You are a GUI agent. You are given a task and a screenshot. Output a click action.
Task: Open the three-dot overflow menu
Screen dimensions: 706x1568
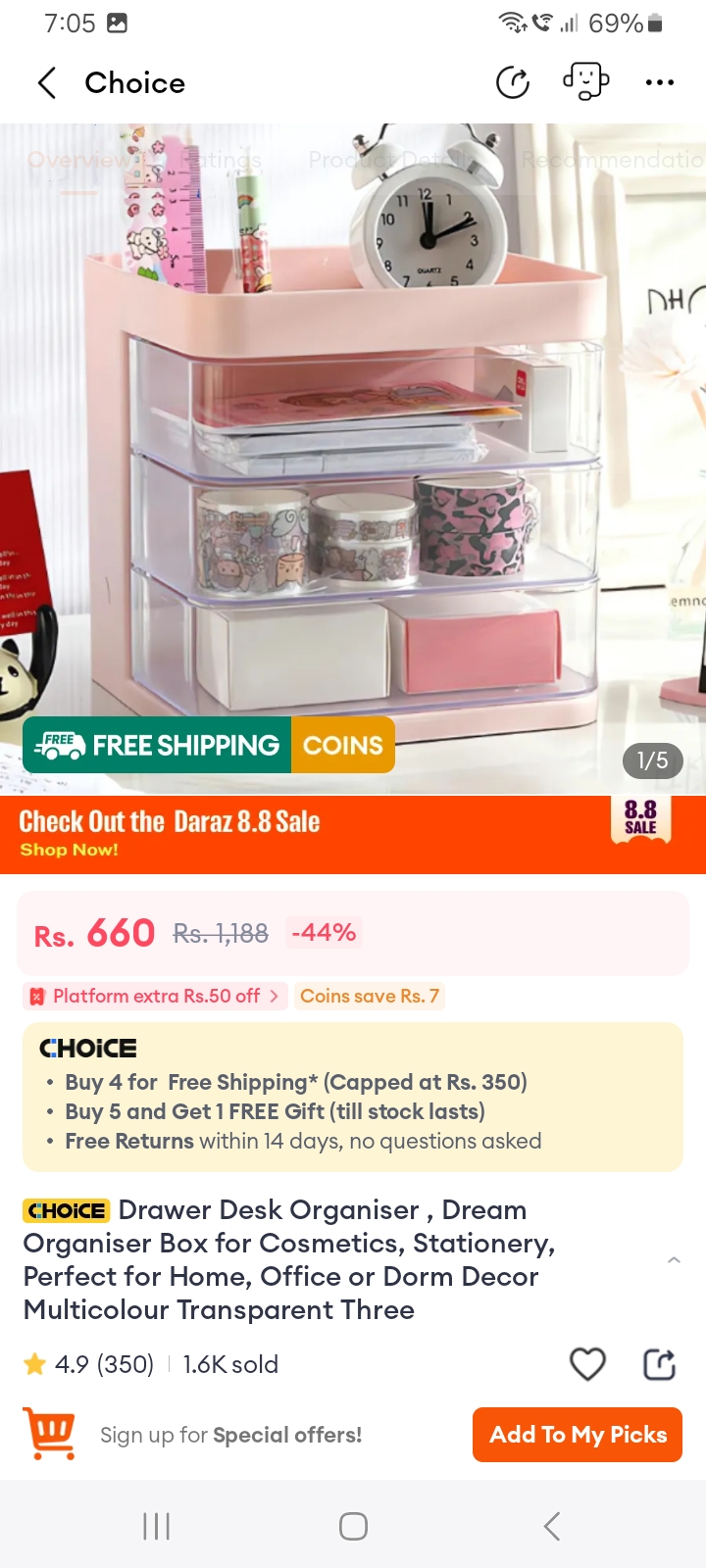[x=659, y=83]
